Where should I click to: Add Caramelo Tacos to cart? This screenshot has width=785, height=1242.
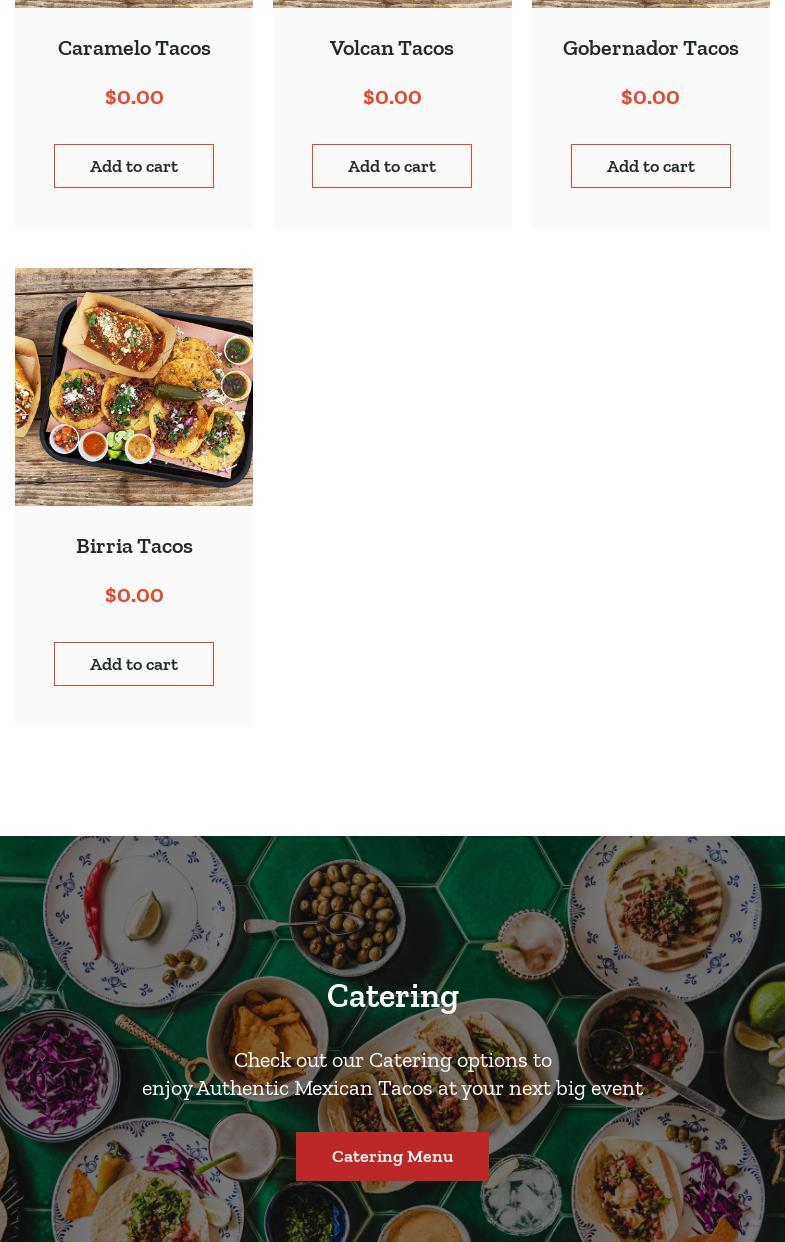tap(134, 166)
